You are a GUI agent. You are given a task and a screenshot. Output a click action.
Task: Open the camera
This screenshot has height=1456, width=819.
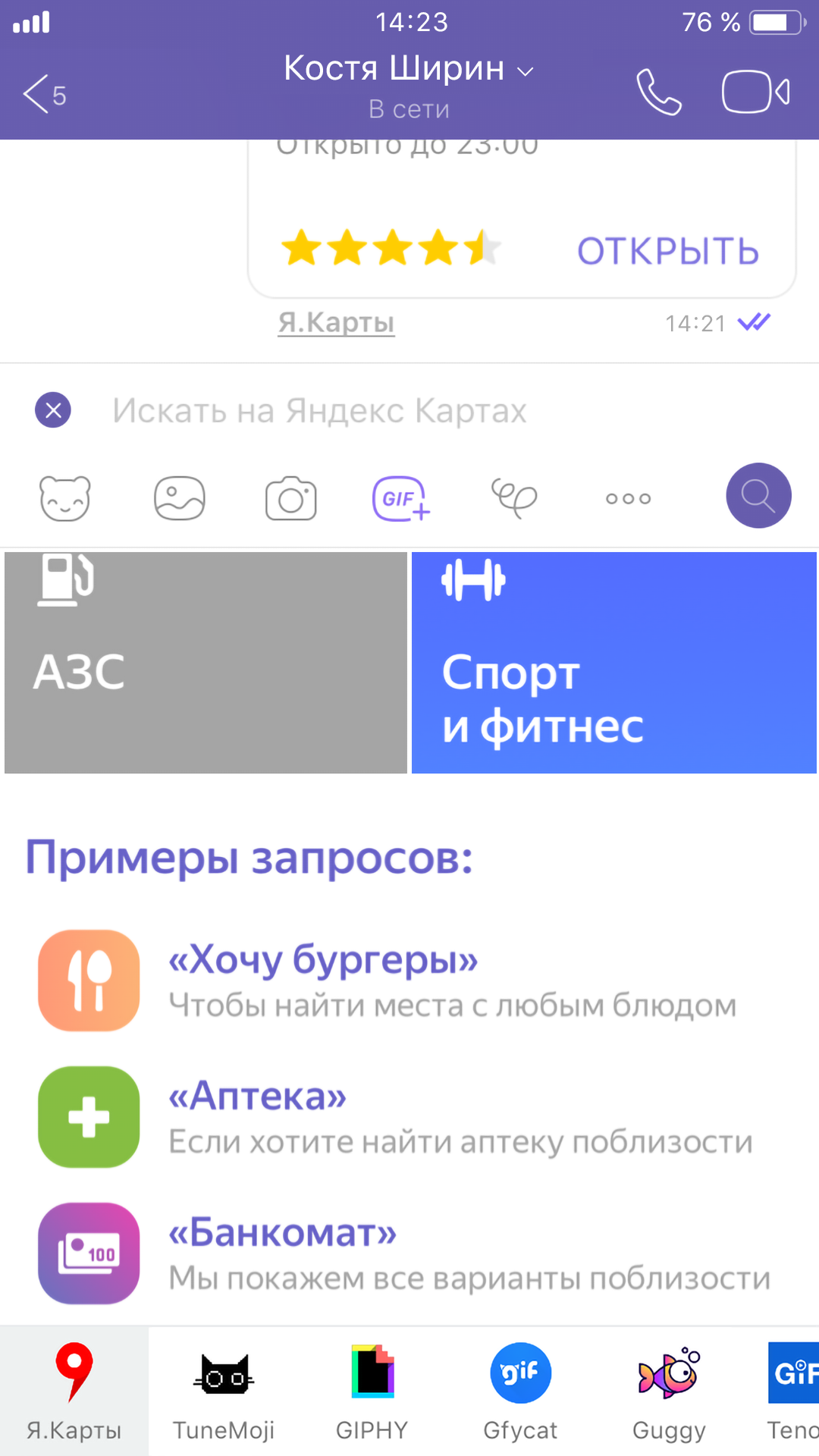coord(291,499)
